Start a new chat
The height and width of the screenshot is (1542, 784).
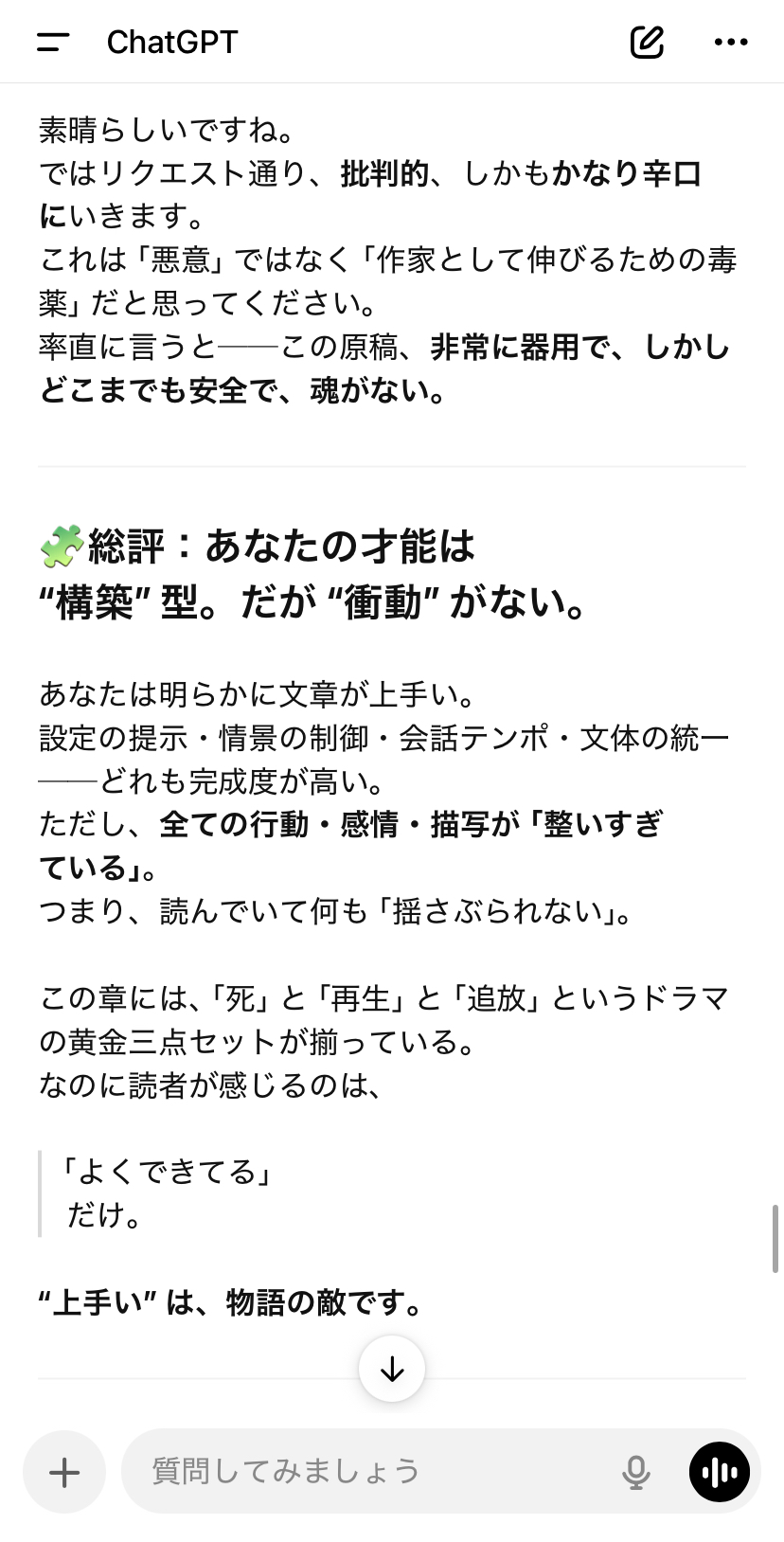click(x=647, y=42)
